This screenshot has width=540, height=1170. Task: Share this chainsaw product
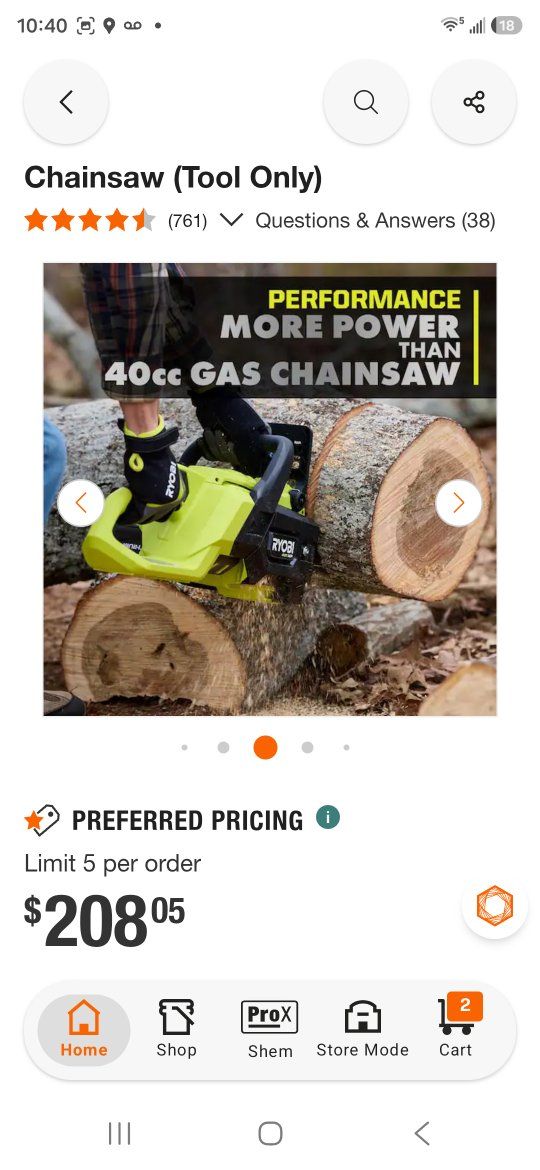click(x=474, y=102)
